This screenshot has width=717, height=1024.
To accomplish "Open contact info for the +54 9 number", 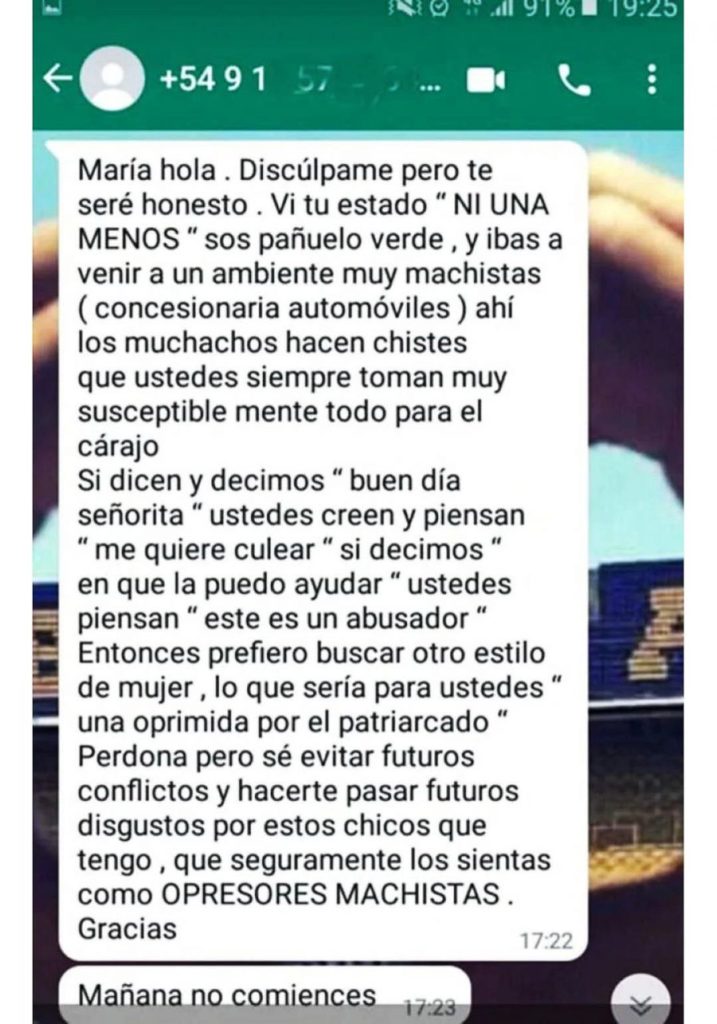I will pos(290,79).
